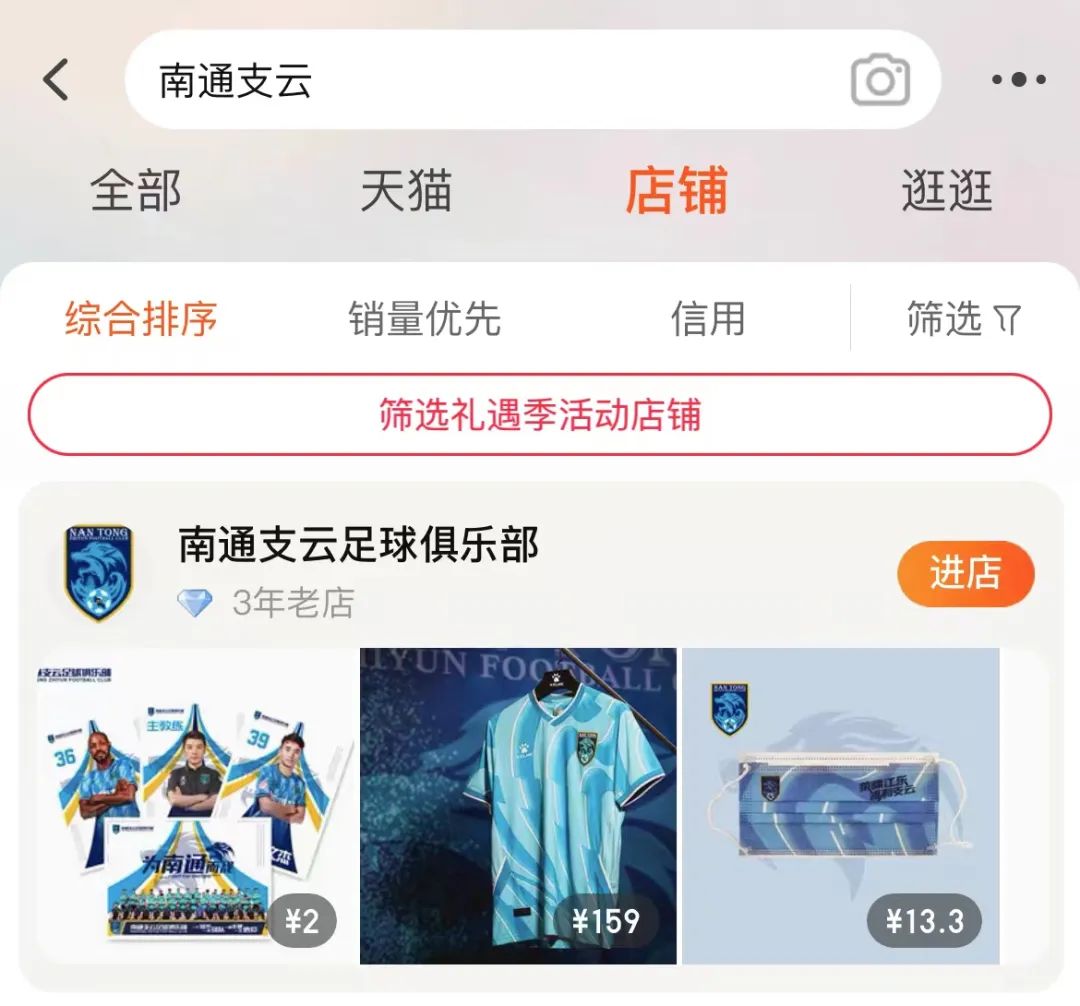
Task: View the ¥159 jersey product
Action: point(518,805)
